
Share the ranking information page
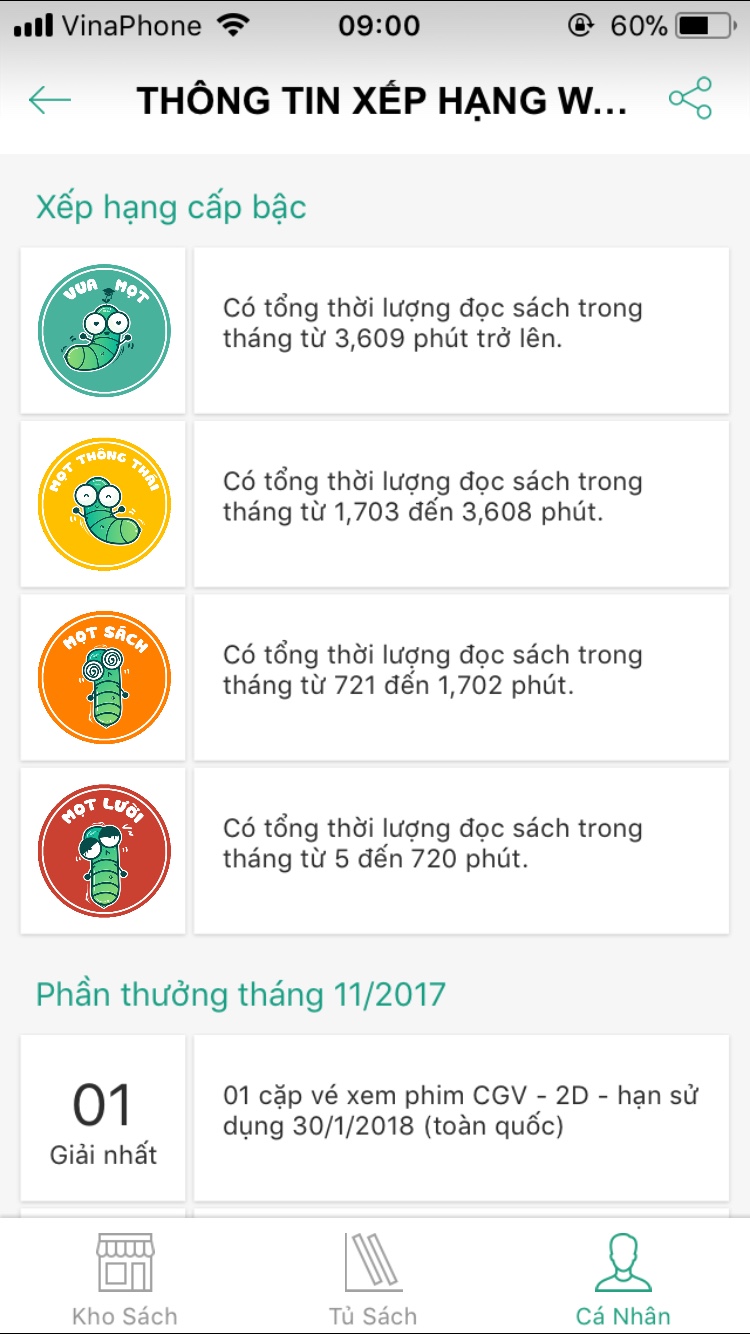pos(690,99)
